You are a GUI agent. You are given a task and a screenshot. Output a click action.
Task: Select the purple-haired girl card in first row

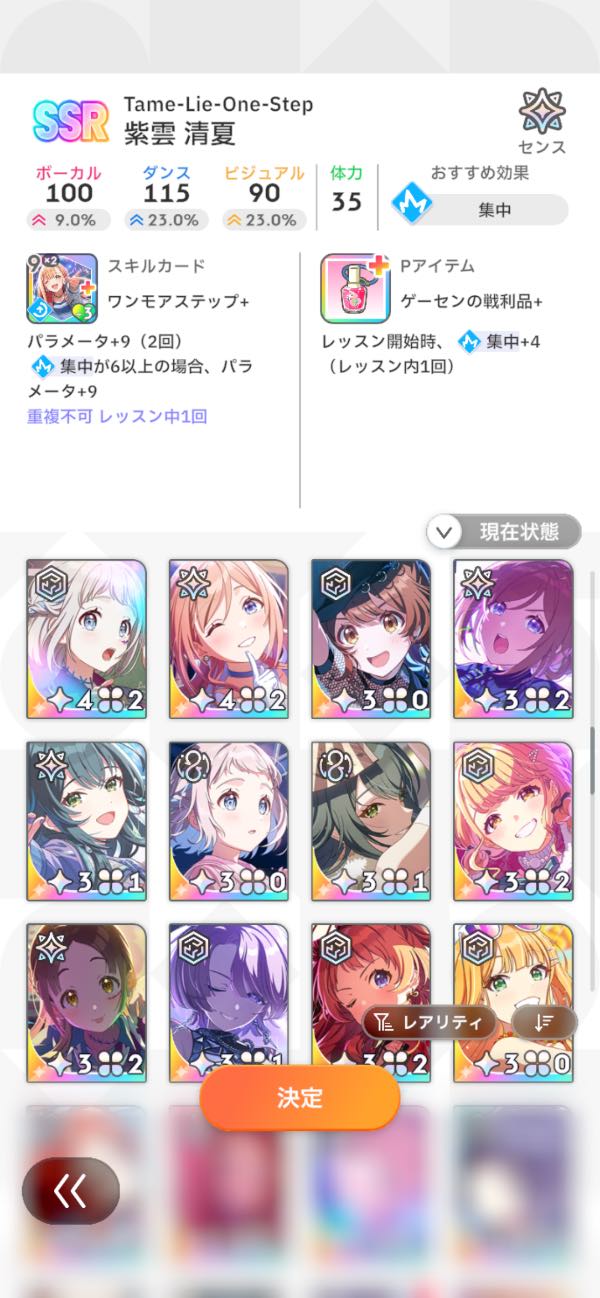tap(513, 638)
